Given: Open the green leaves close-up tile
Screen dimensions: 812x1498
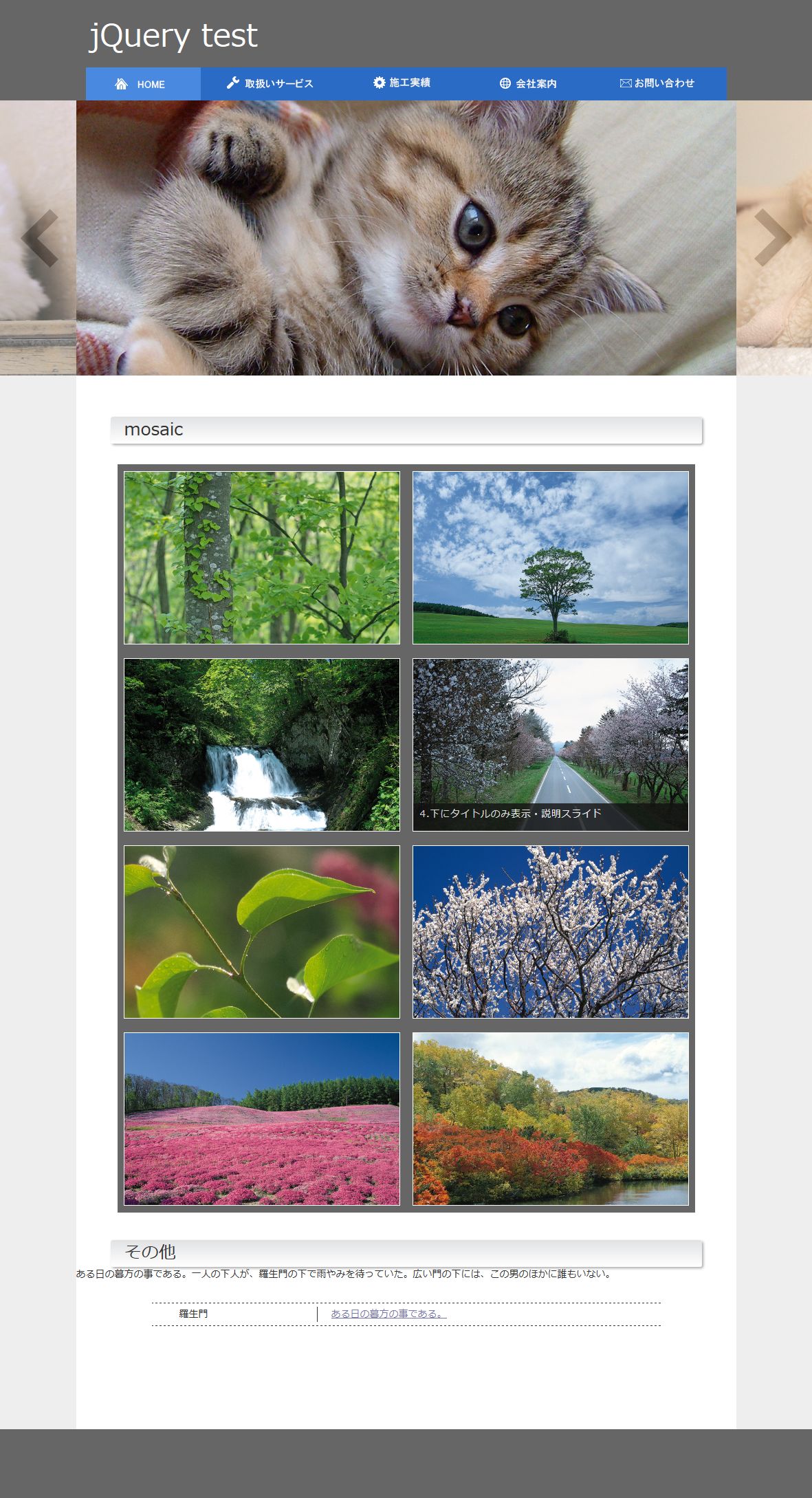Looking at the screenshot, I should click(x=262, y=932).
